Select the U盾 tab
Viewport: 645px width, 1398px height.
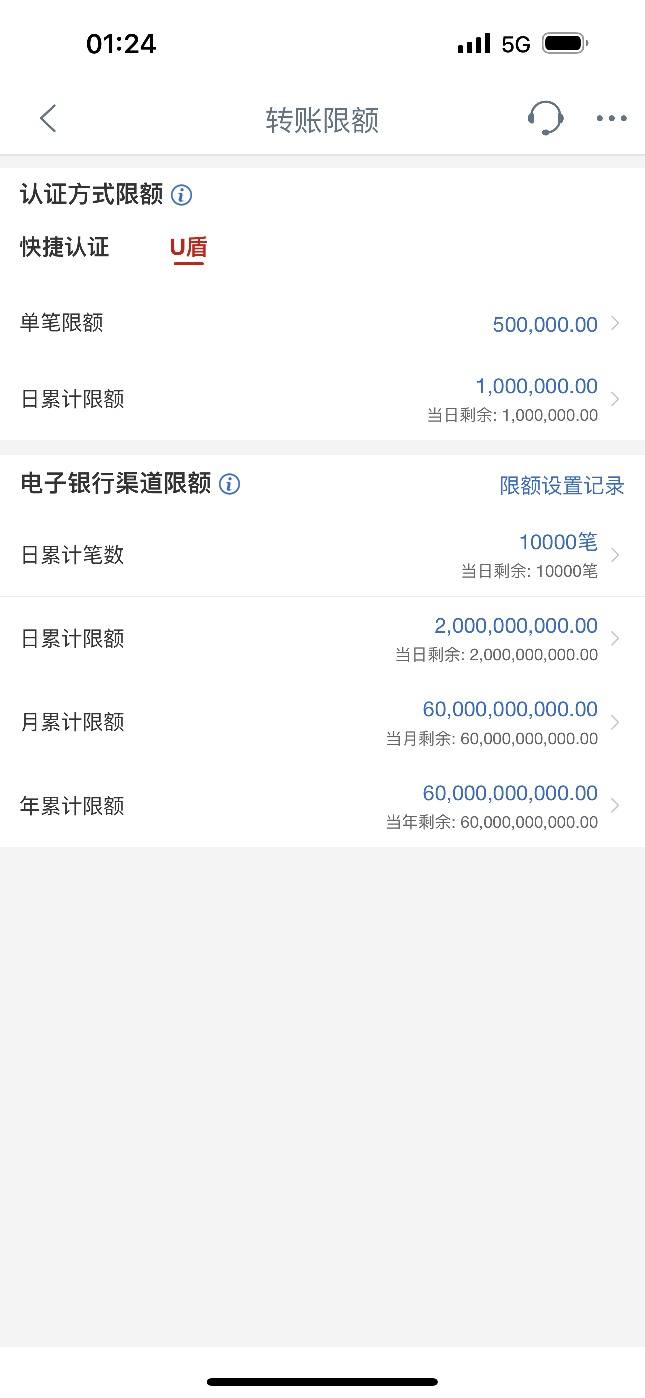(x=188, y=248)
